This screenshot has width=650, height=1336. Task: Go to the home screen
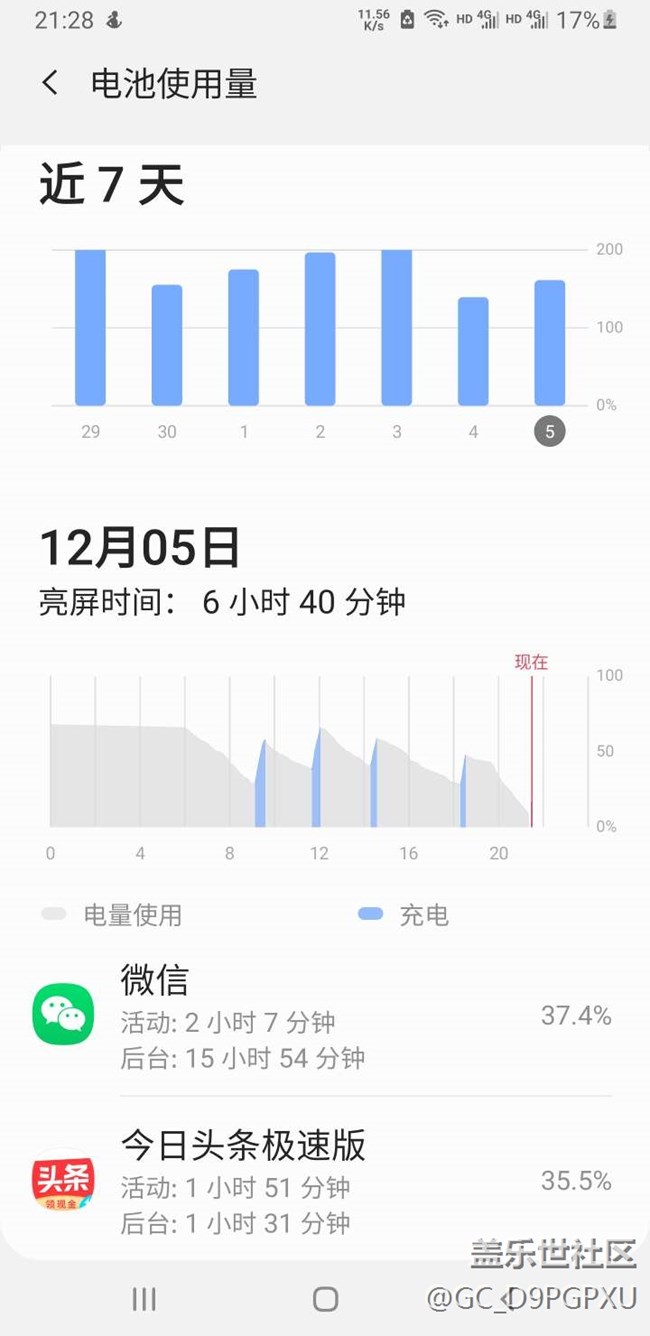[325, 1299]
